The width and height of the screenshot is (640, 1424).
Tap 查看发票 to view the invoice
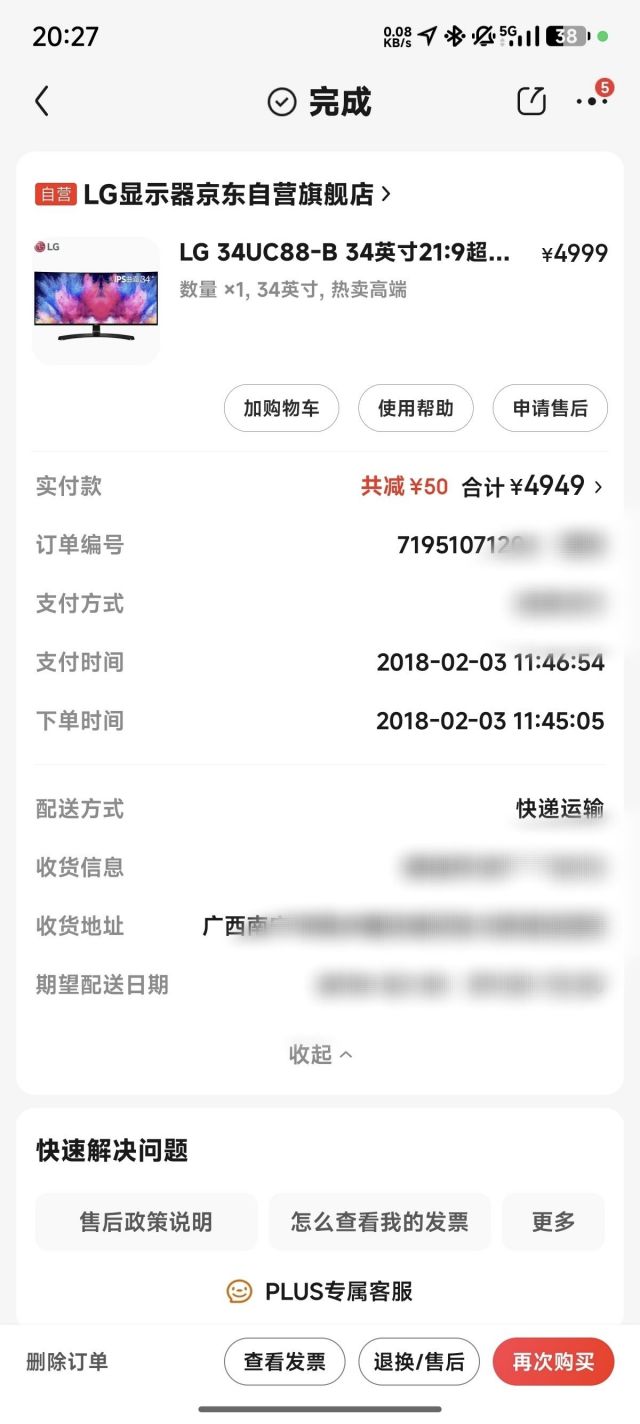click(284, 1362)
